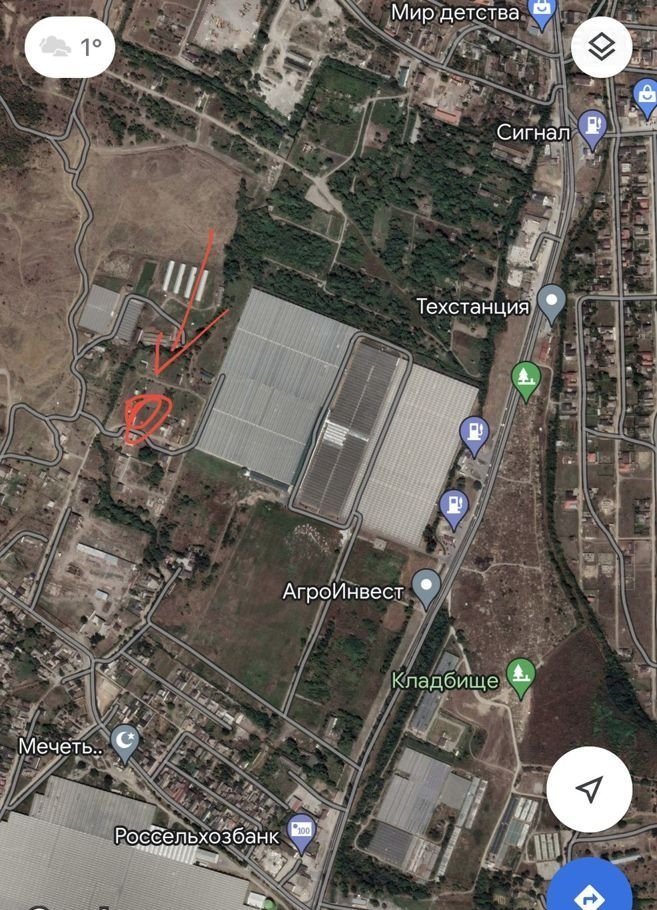Image resolution: width=657 pixels, height=910 pixels.
Task: Select the АгроИнвест place marker
Action: click(427, 588)
